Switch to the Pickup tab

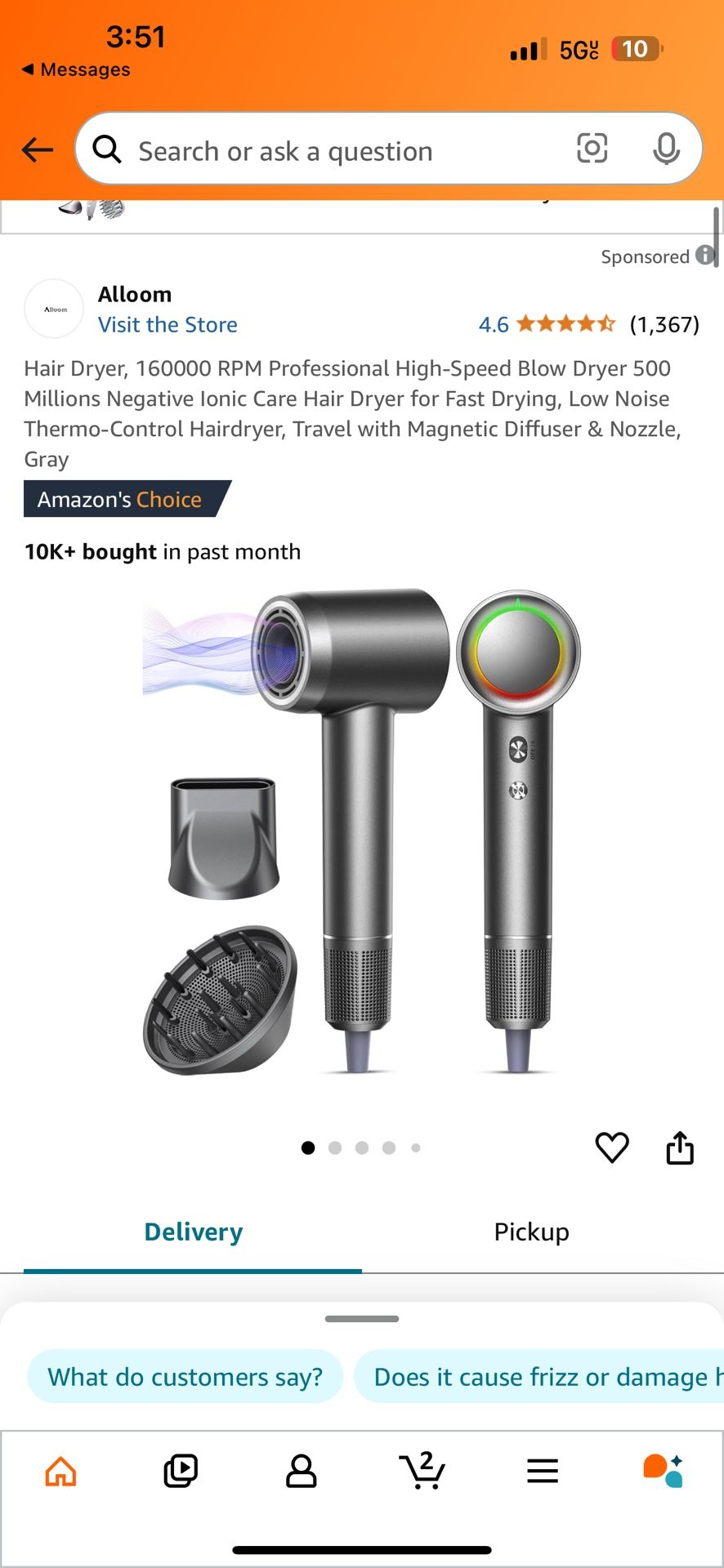coord(531,1232)
